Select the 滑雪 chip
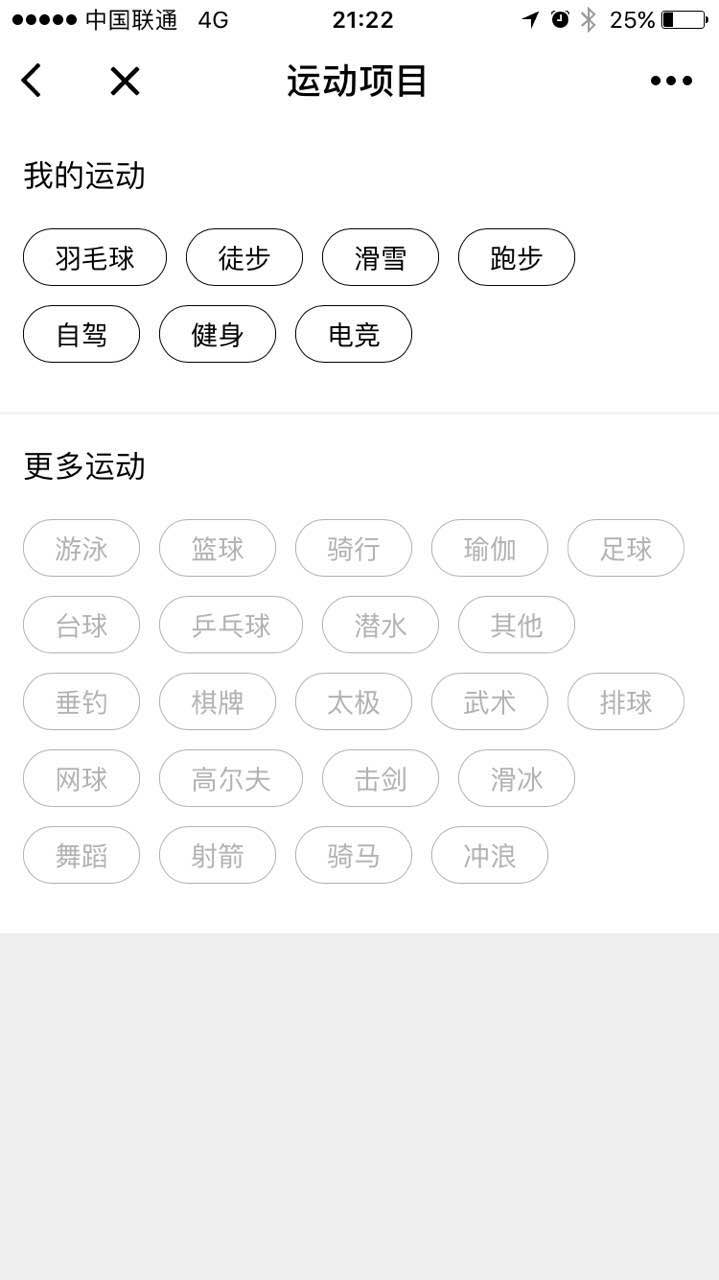 380,258
